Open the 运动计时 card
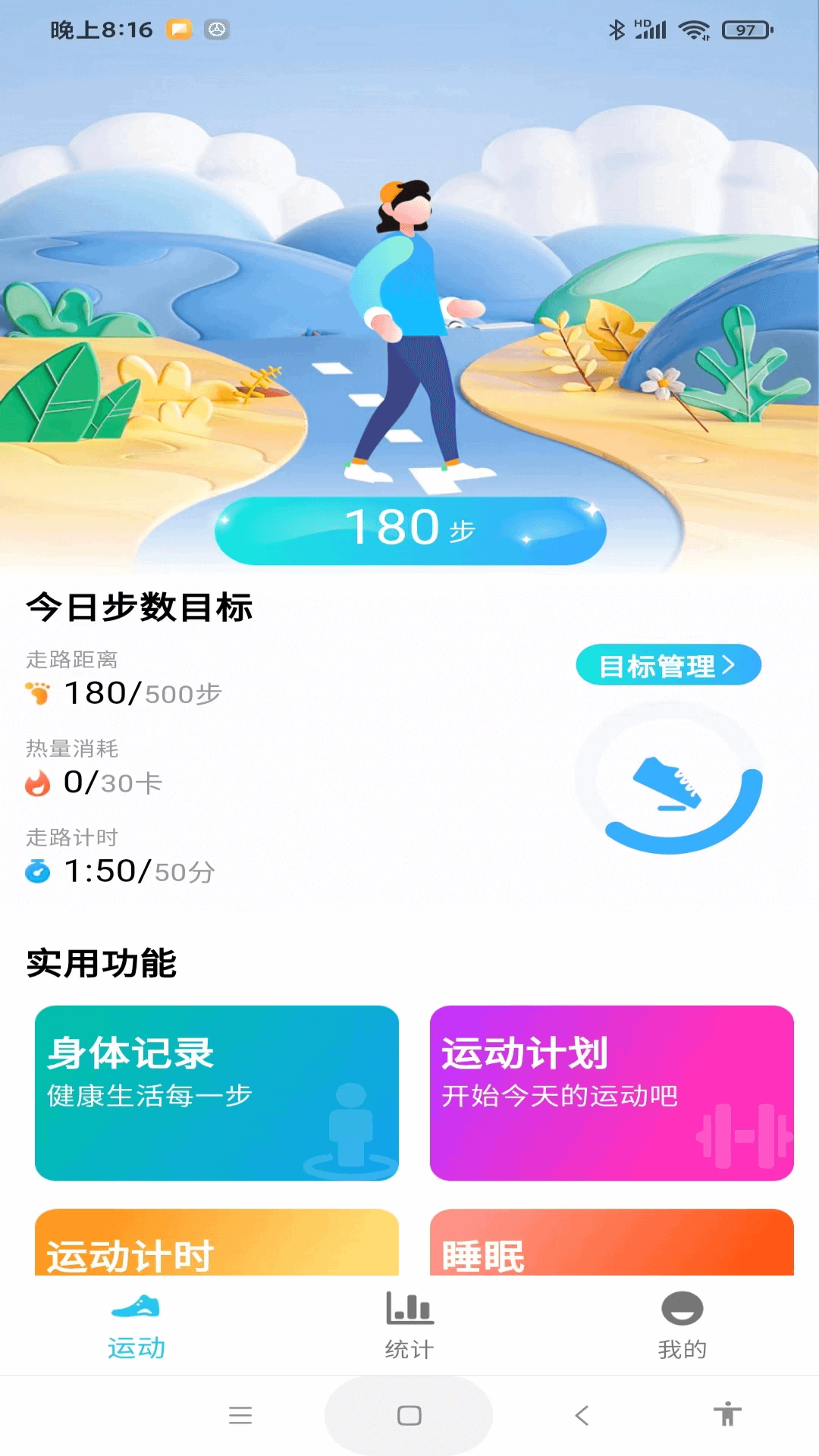Screen dimensions: 819x1456 (217, 1244)
